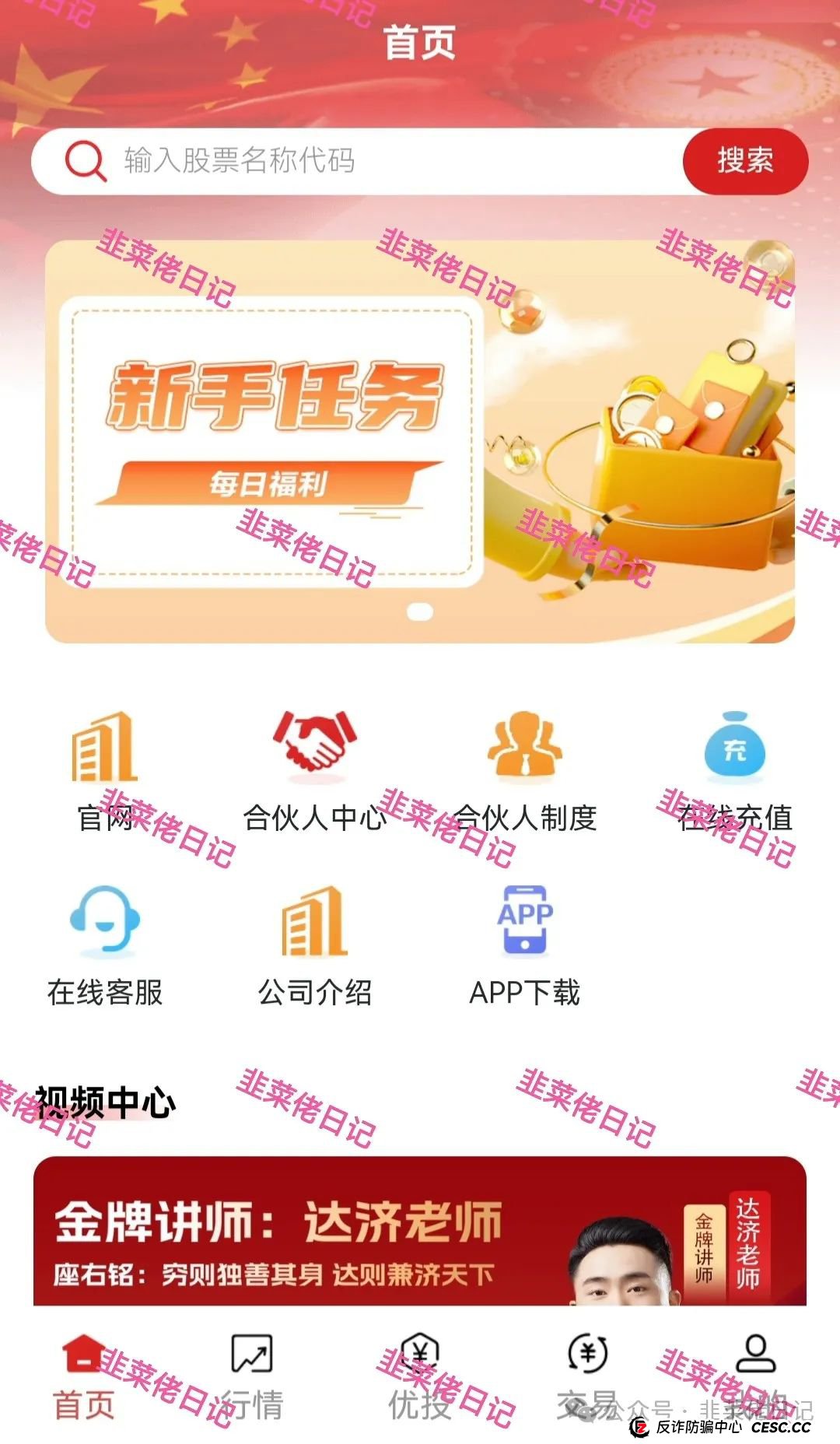Open 合伙人中心 partner center
The width and height of the screenshot is (840, 1444).
314,770
